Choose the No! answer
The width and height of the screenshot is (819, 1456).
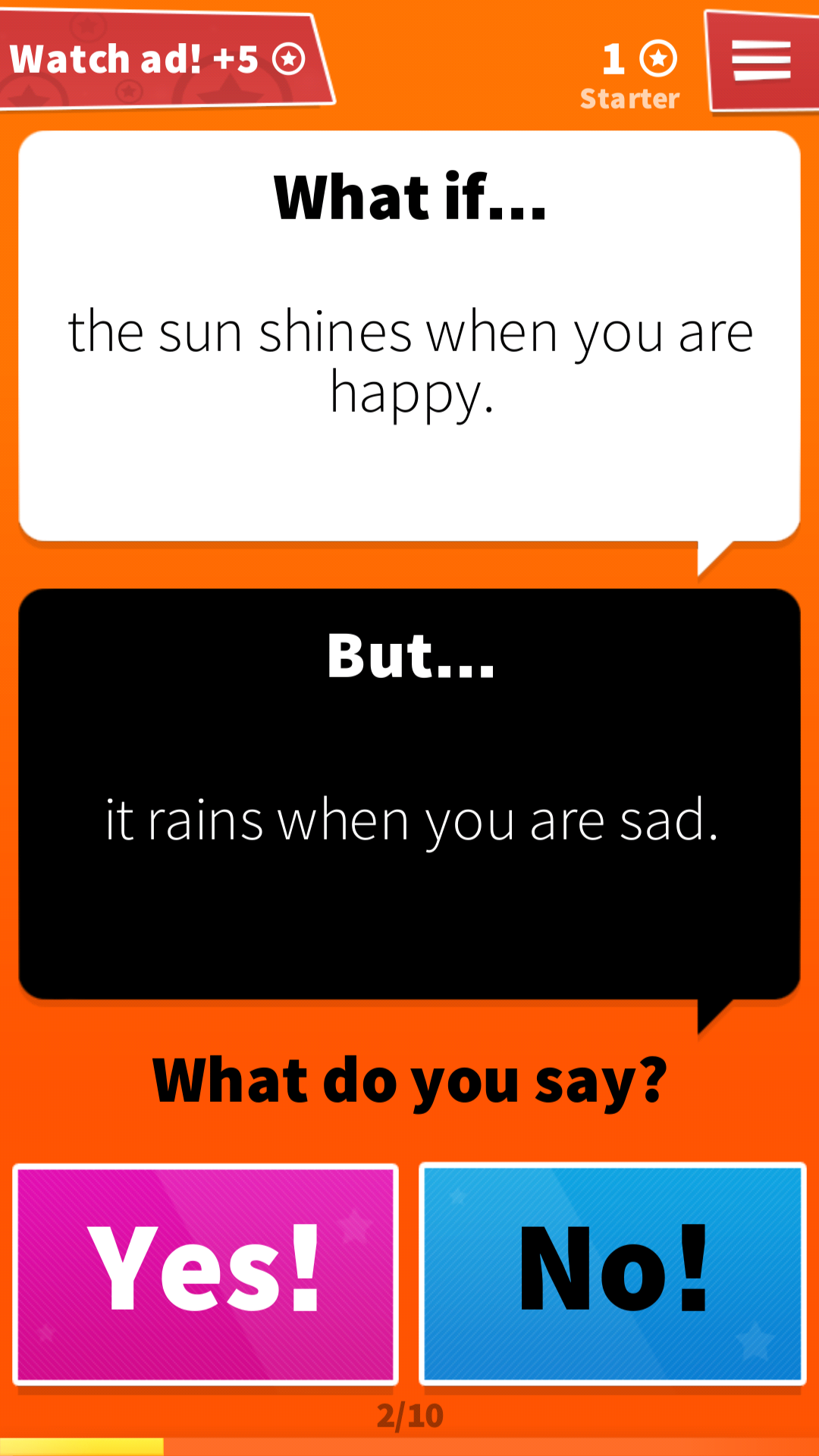613,1274
